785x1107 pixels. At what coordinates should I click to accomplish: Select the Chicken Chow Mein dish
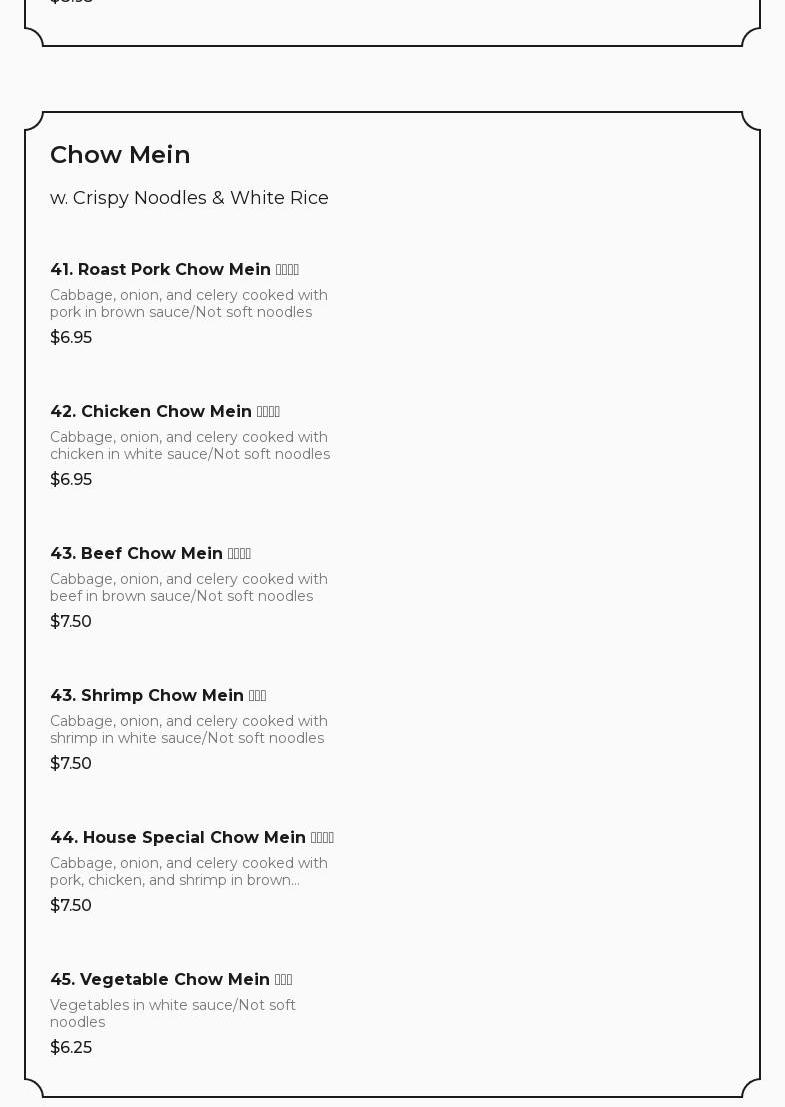click(x=165, y=412)
